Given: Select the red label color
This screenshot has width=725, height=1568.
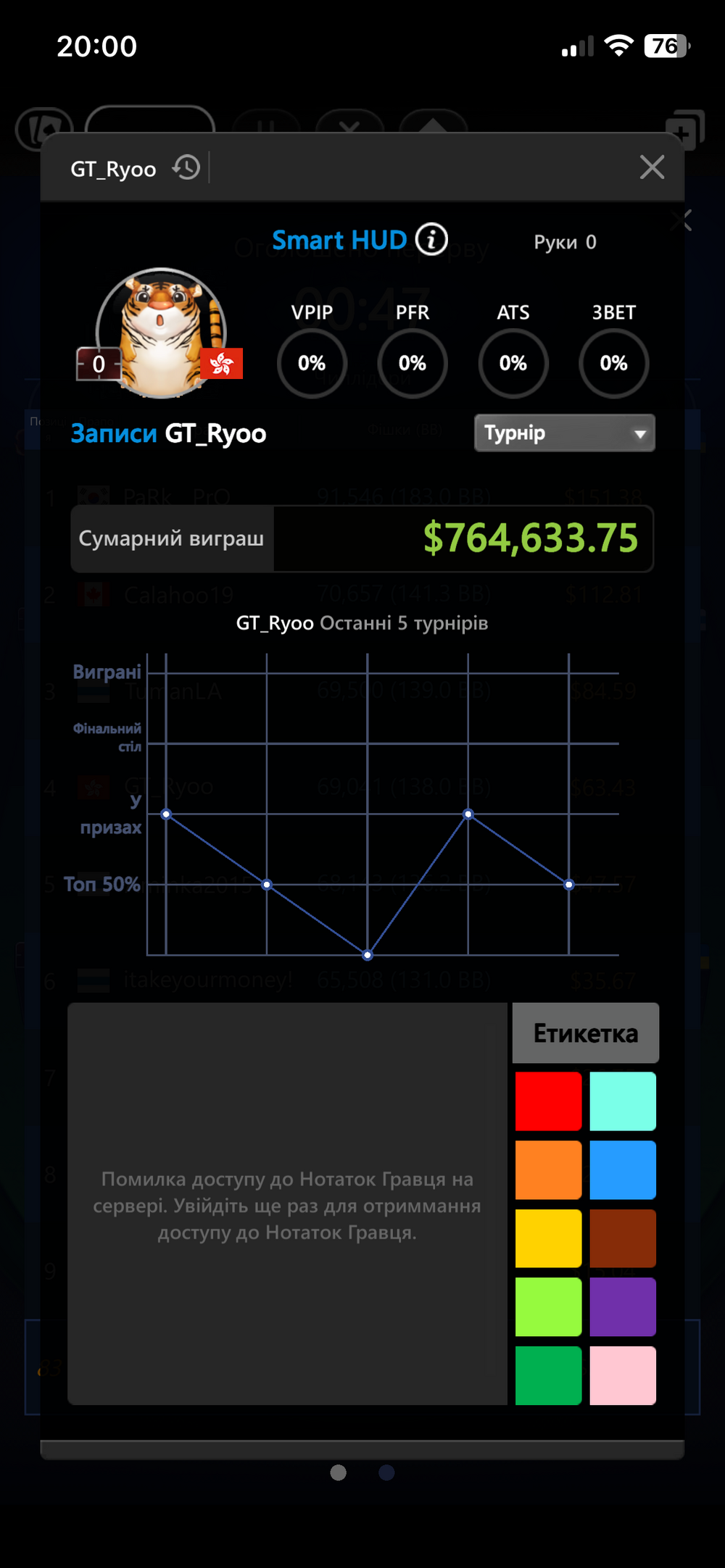Looking at the screenshot, I should point(548,1101).
